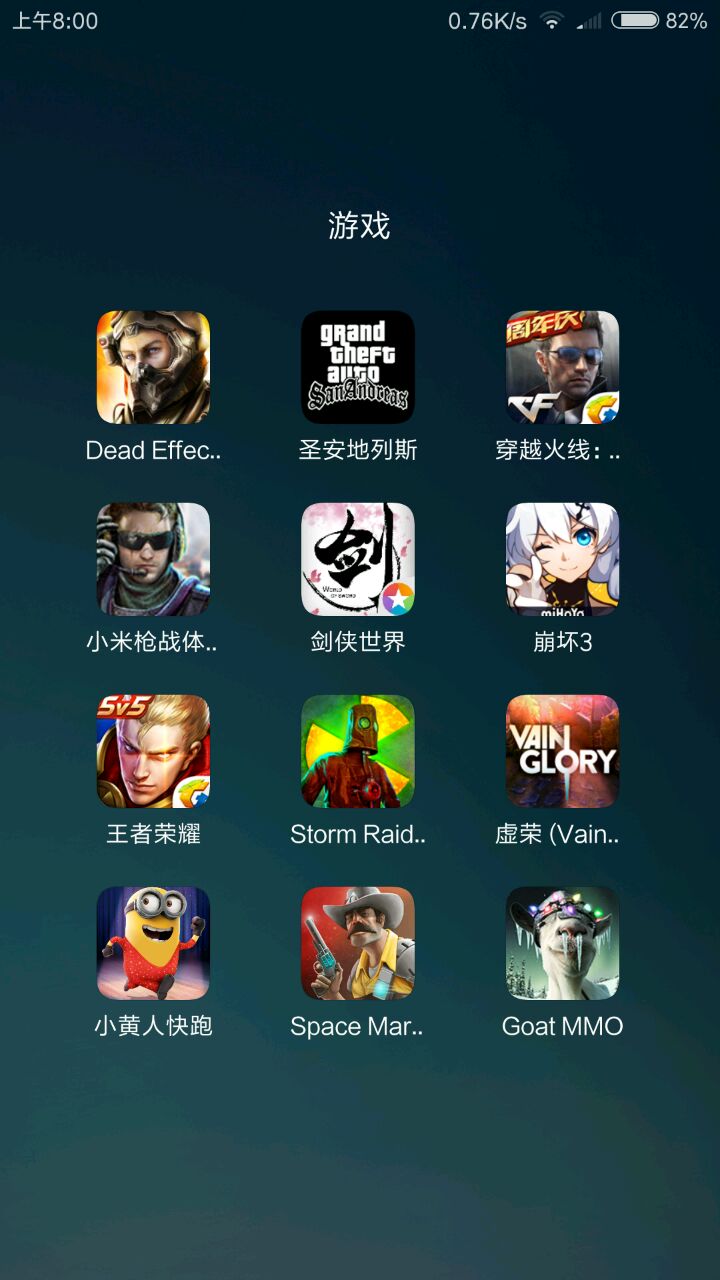This screenshot has height=1280, width=720.
Task: Open 王者荣耀 game
Action: (x=153, y=751)
